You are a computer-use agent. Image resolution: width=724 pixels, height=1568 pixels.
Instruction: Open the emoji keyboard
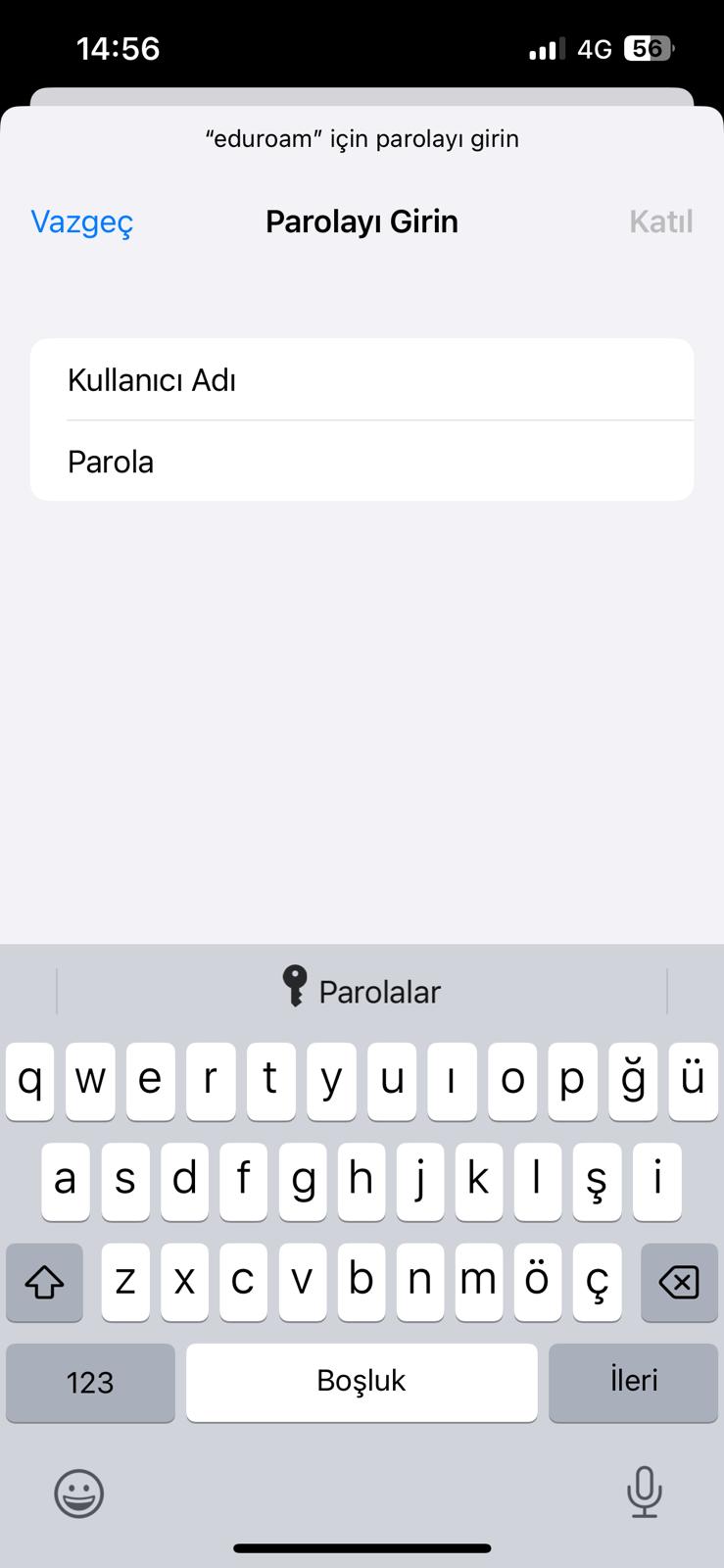click(78, 1494)
